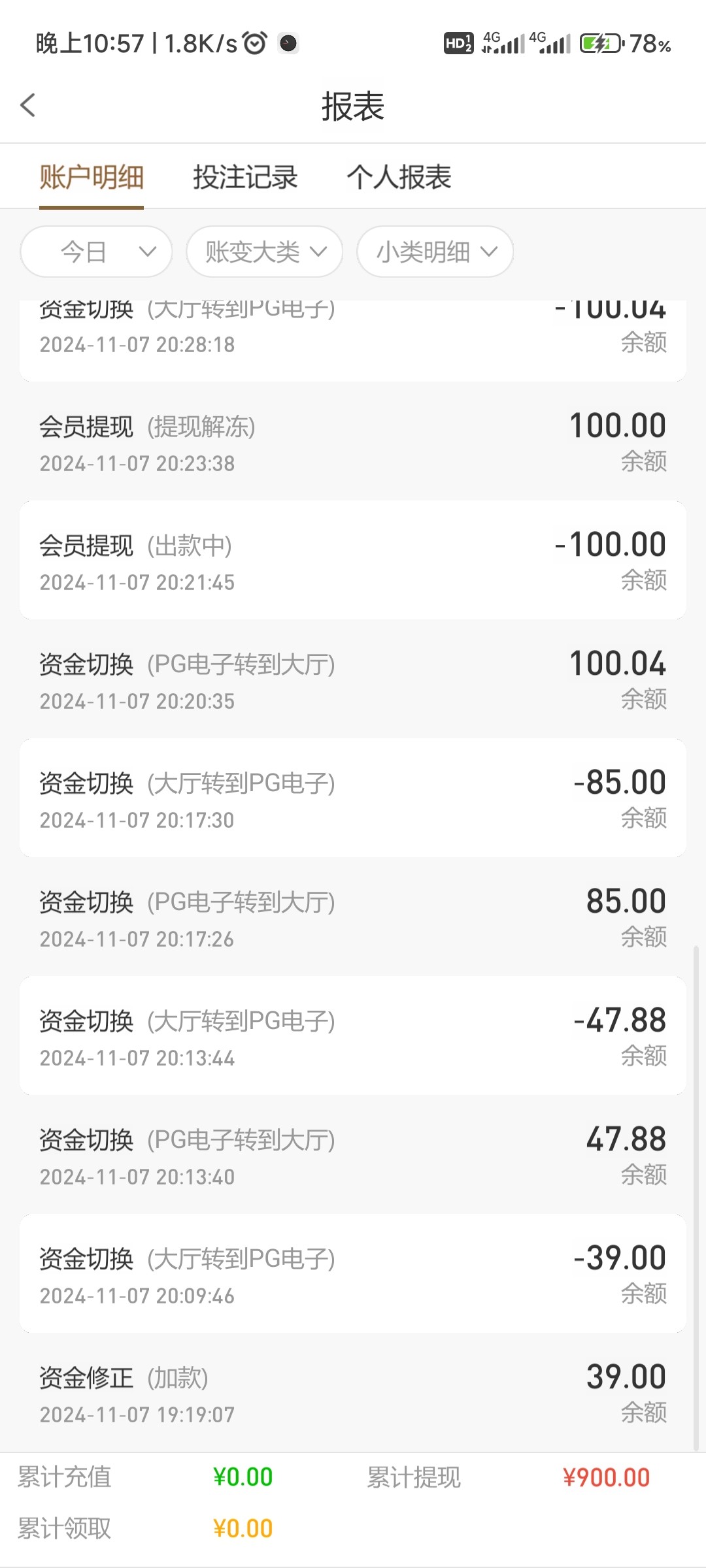This screenshot has width=706, height=1568.
Task: Select the 账户明细 tab
Action: click(92, 177)
